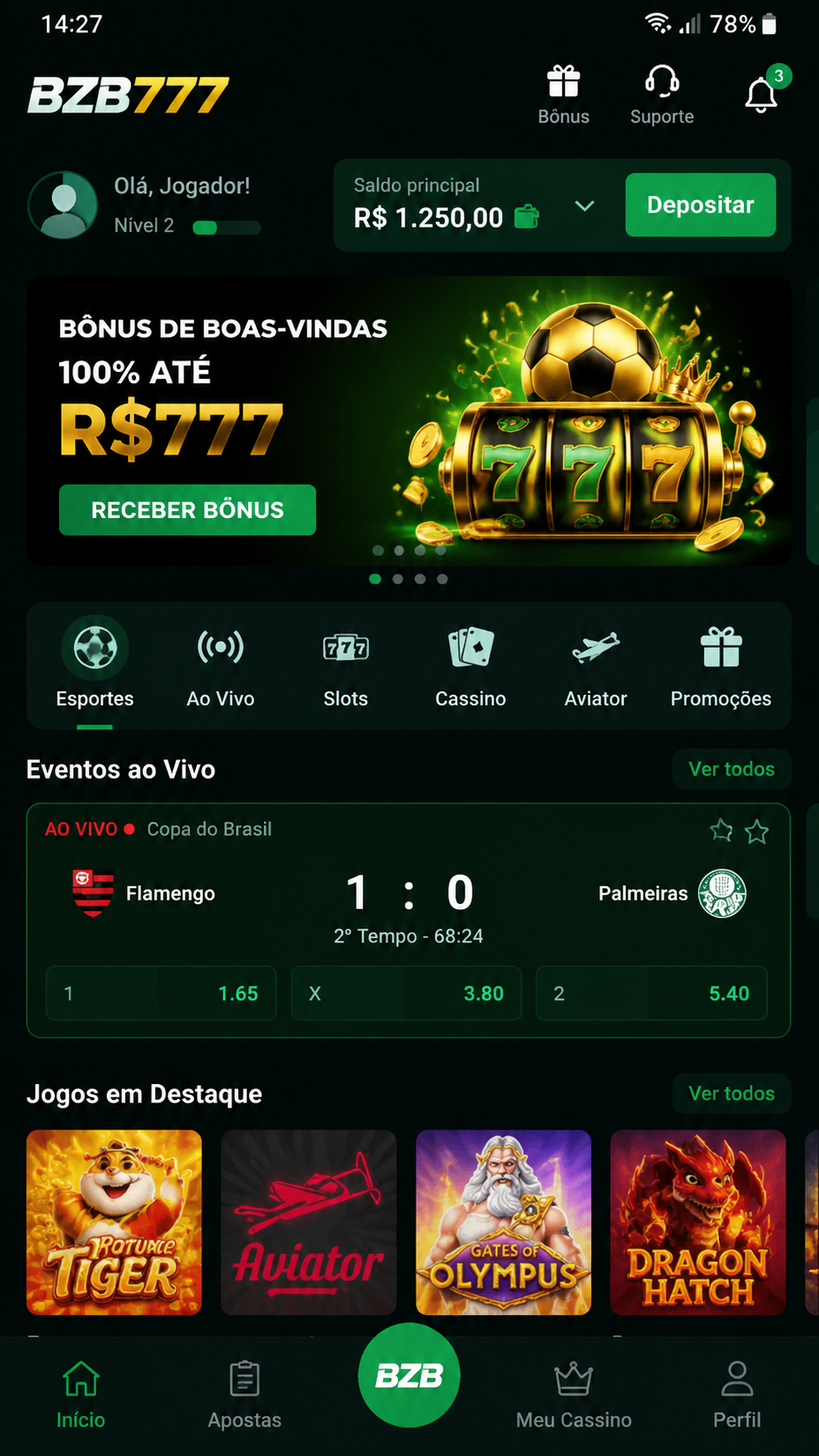Viewport: 819px width, 1456px height.
Task: See all Jogos em Destaque
Action: click(x=731, y=1093)
